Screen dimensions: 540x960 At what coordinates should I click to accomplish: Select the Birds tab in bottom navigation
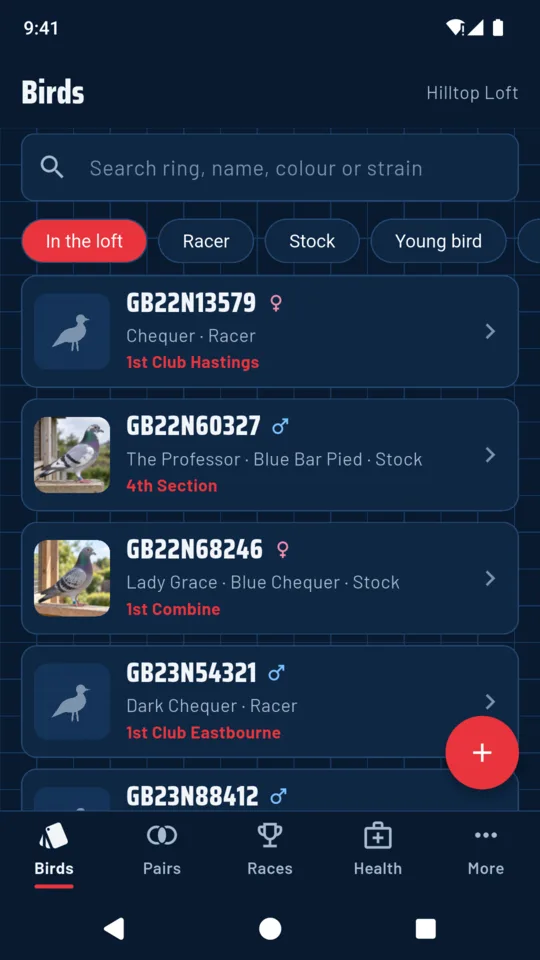(54, 851)
